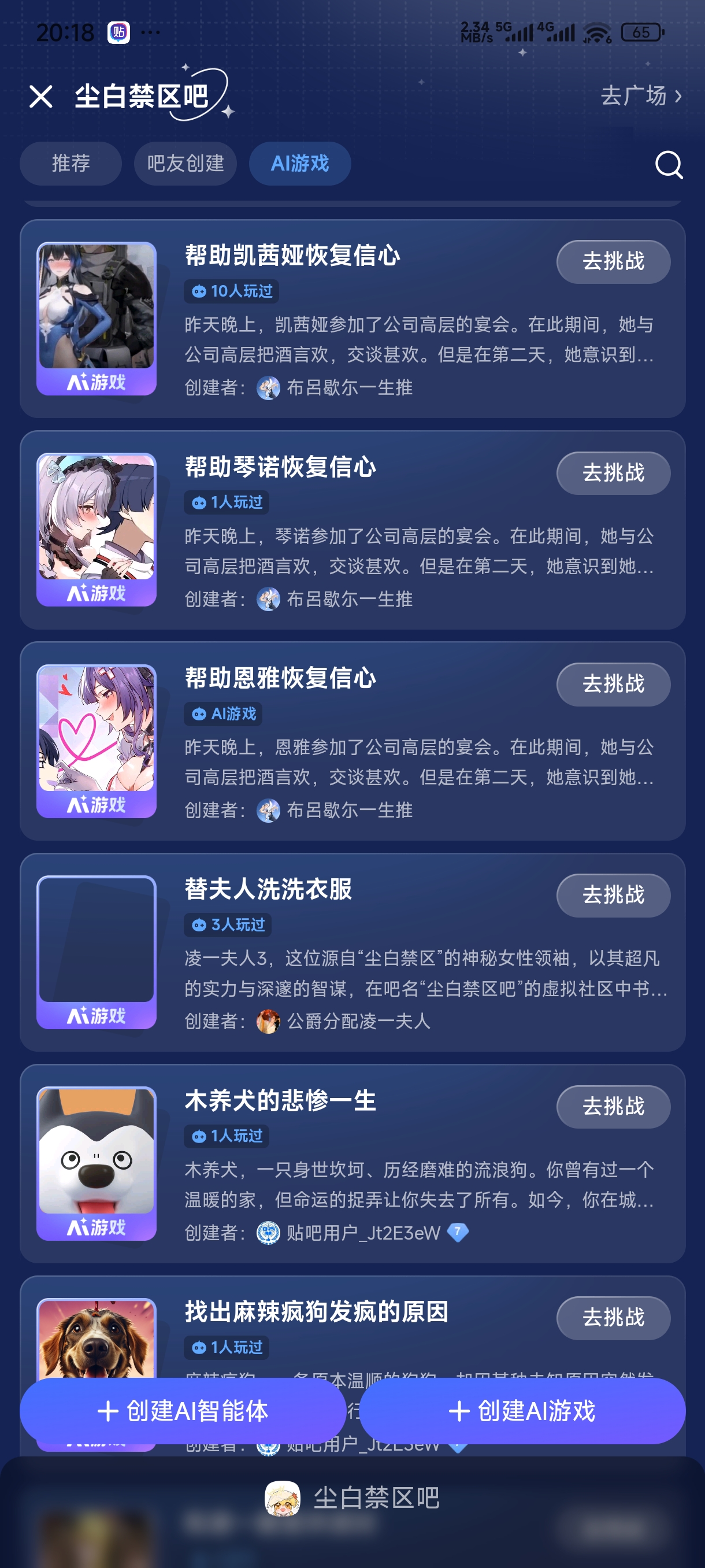This screenshot has height=1568, width=705.
Task: Open the search icon
Action: click(x=669, y=164)
